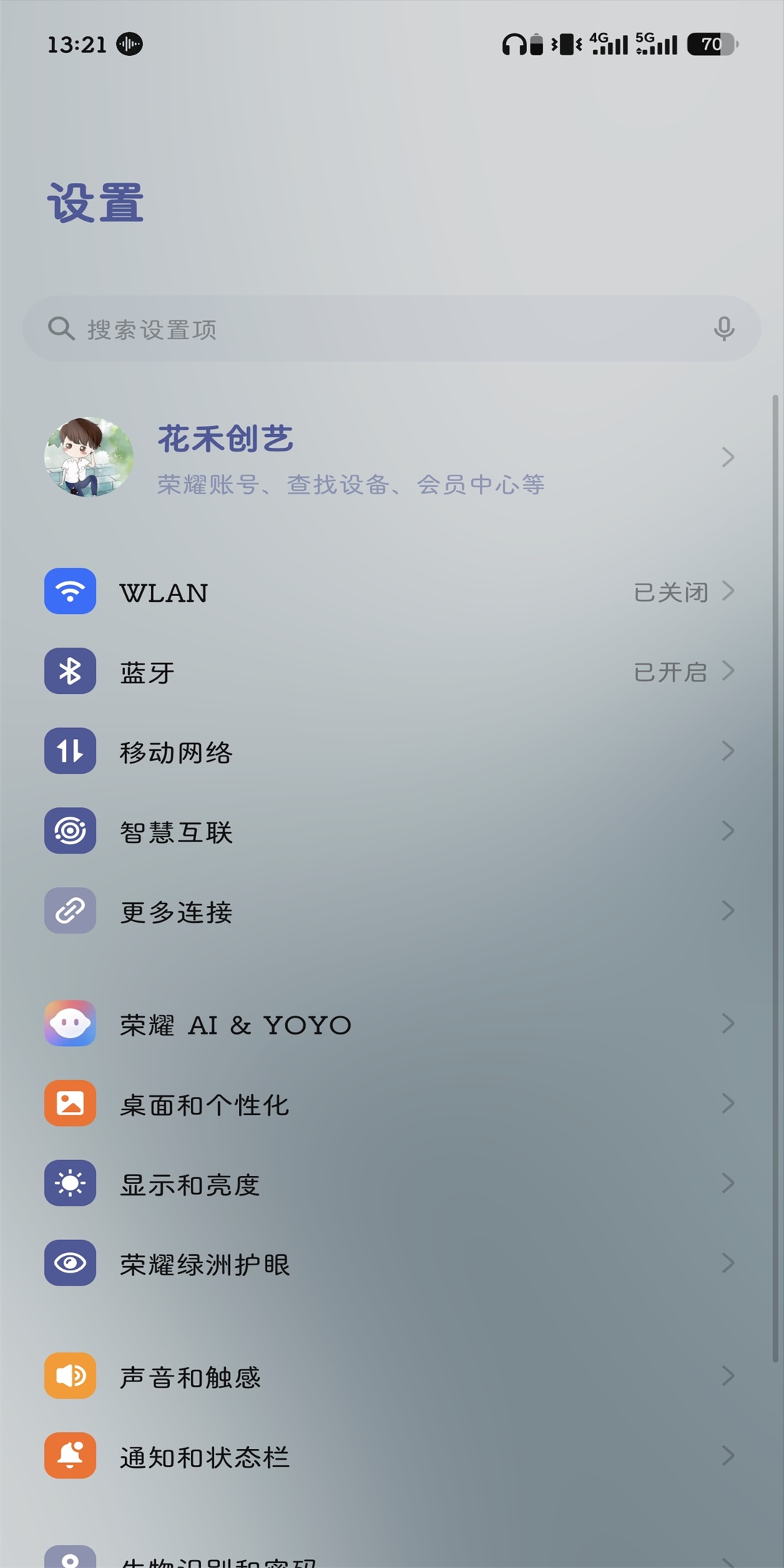This screenshot has height=1568, width=784.
Task: Tap the 搜索设置项 search field
Action: pos(392,329)
